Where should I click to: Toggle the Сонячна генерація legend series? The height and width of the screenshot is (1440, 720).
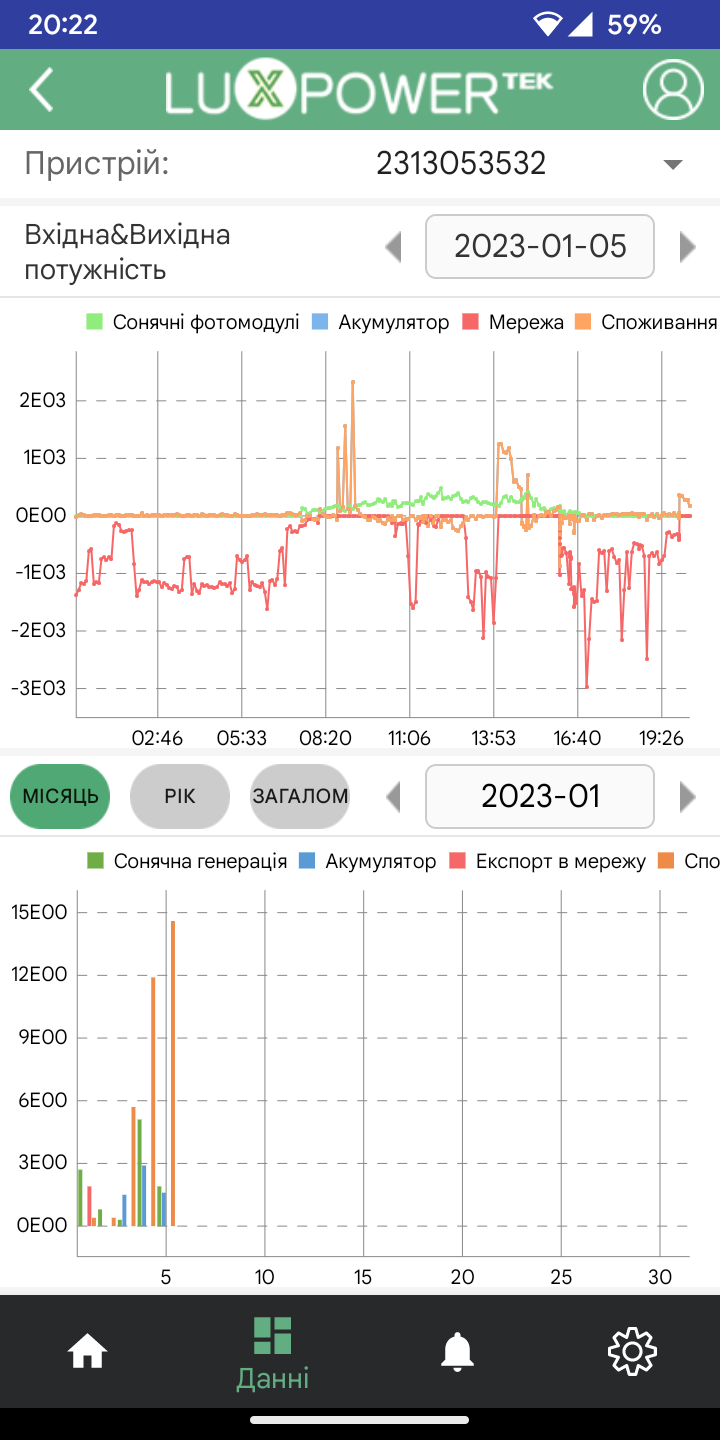[187, 861]
